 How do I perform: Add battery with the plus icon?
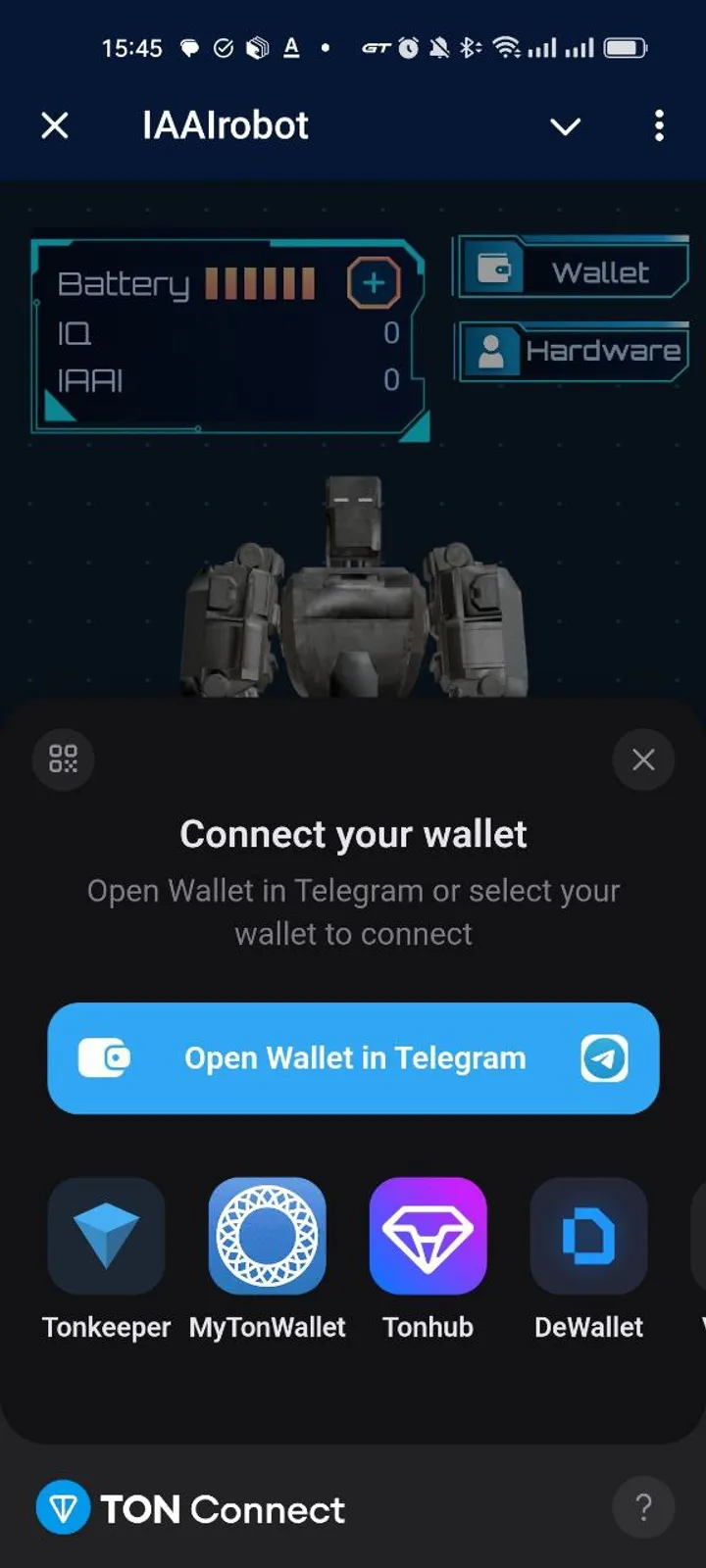click(374, 283)
